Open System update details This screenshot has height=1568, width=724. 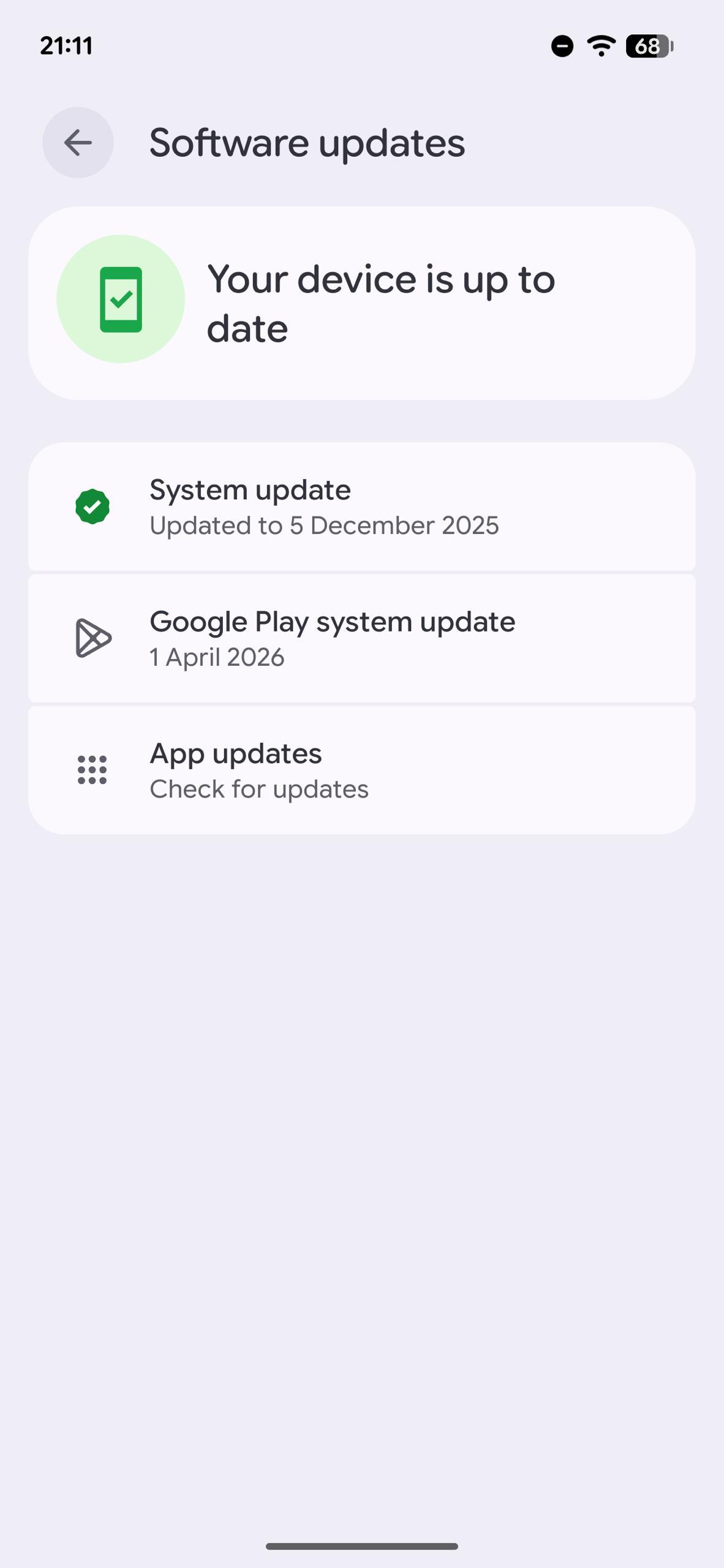(x=361, y=507)
